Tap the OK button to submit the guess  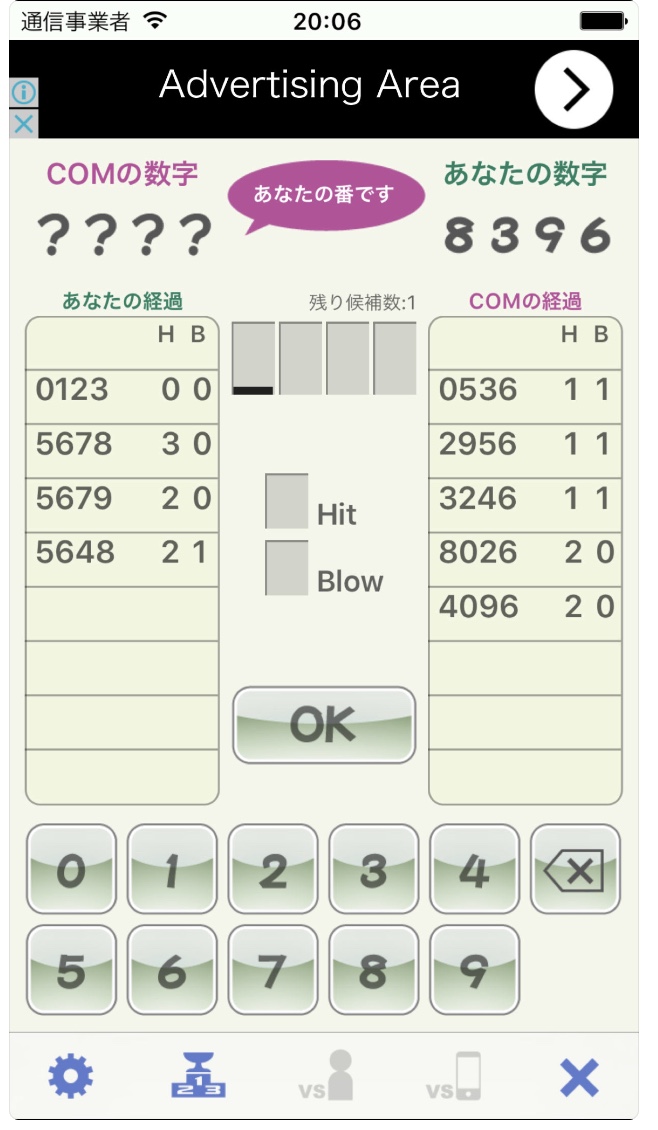point(324,725)
